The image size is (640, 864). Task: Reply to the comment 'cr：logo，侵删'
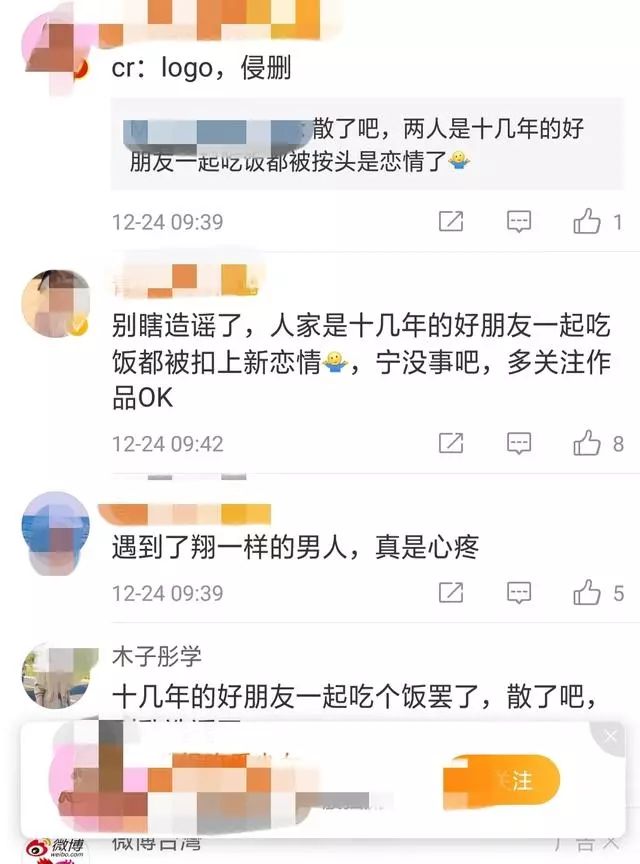click(x=518, y=221)
